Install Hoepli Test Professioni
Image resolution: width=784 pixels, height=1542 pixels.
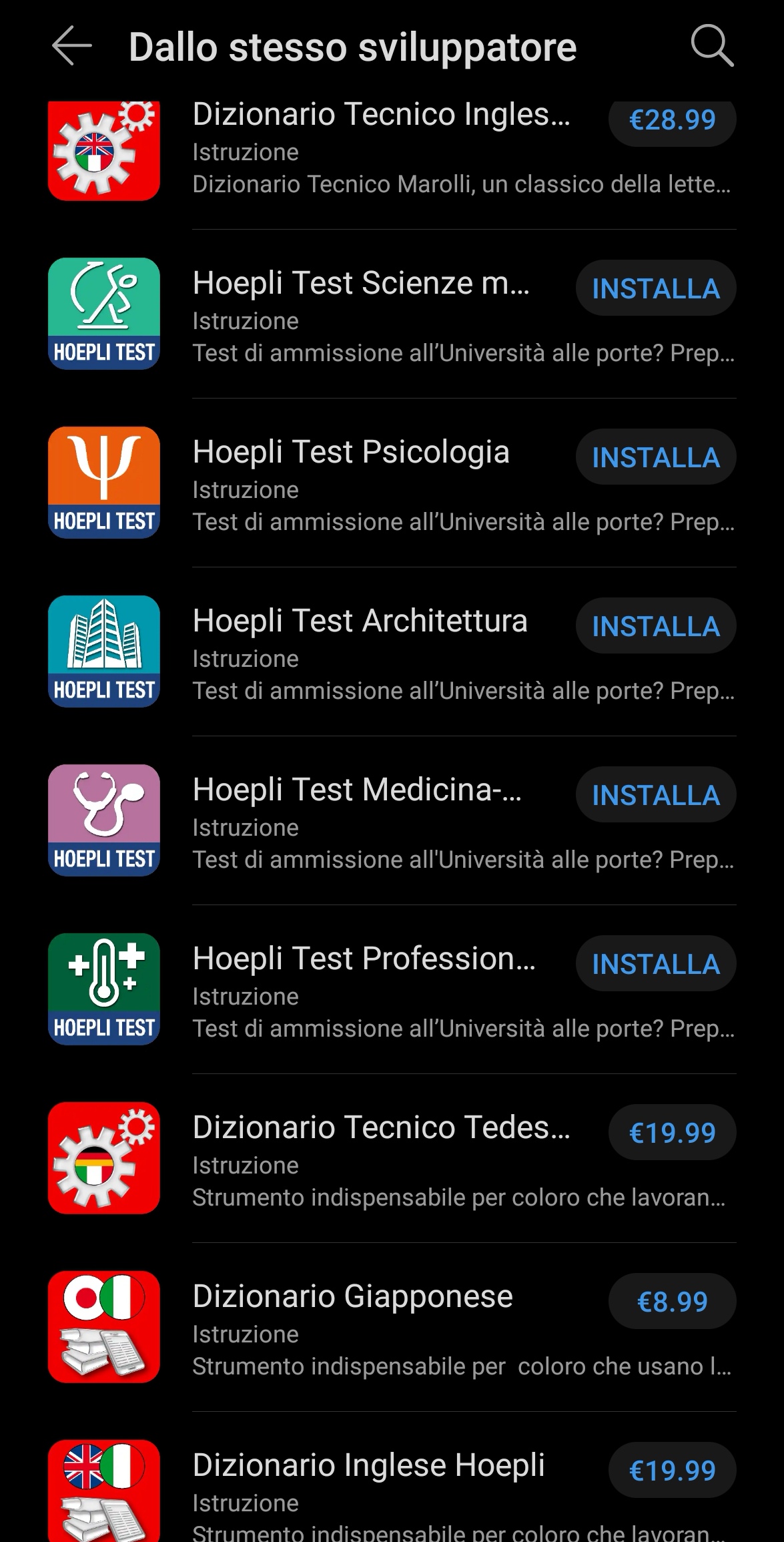pyautogui.click(x=656, y=964)
